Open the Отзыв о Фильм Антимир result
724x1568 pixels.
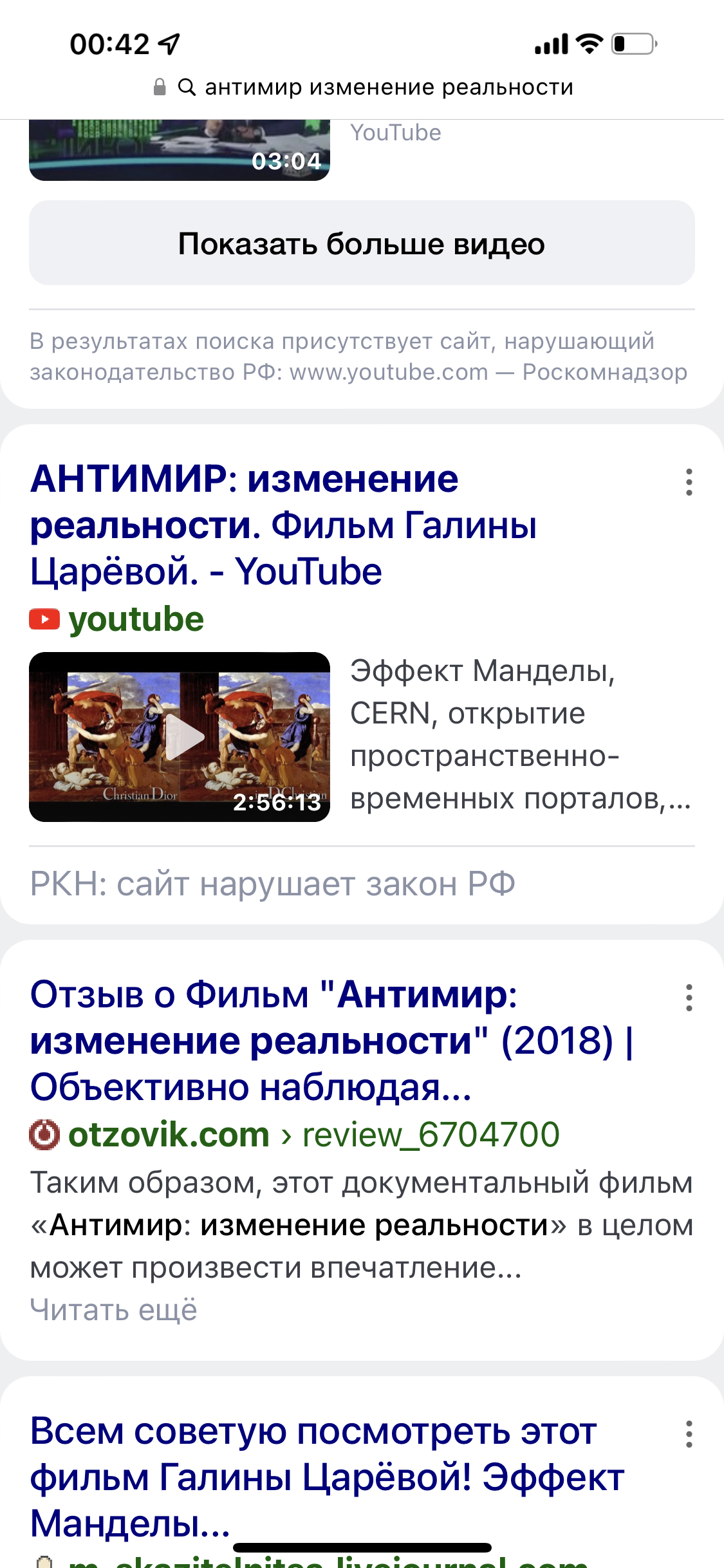(332, 1041)
